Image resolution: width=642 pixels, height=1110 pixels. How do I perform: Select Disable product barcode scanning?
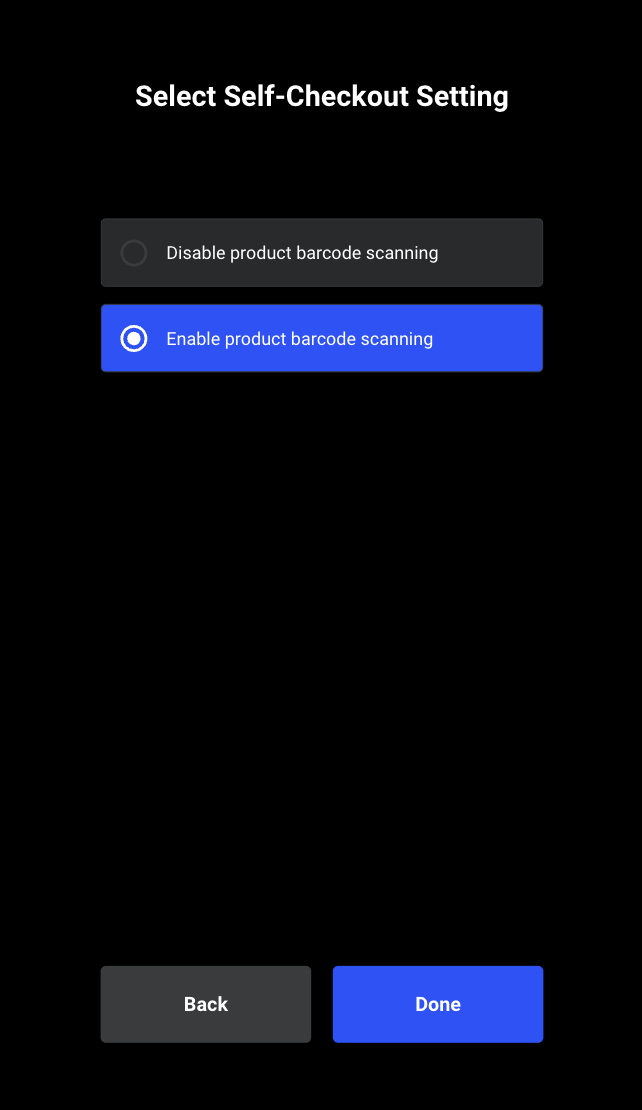321,253
